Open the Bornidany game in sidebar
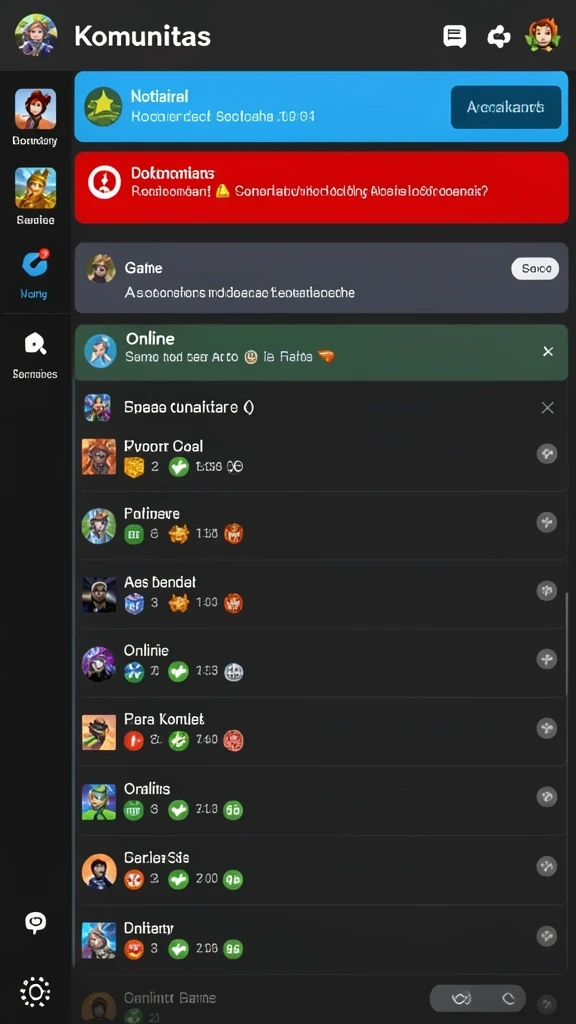576x1024 pixels. (x=35, y=118)
